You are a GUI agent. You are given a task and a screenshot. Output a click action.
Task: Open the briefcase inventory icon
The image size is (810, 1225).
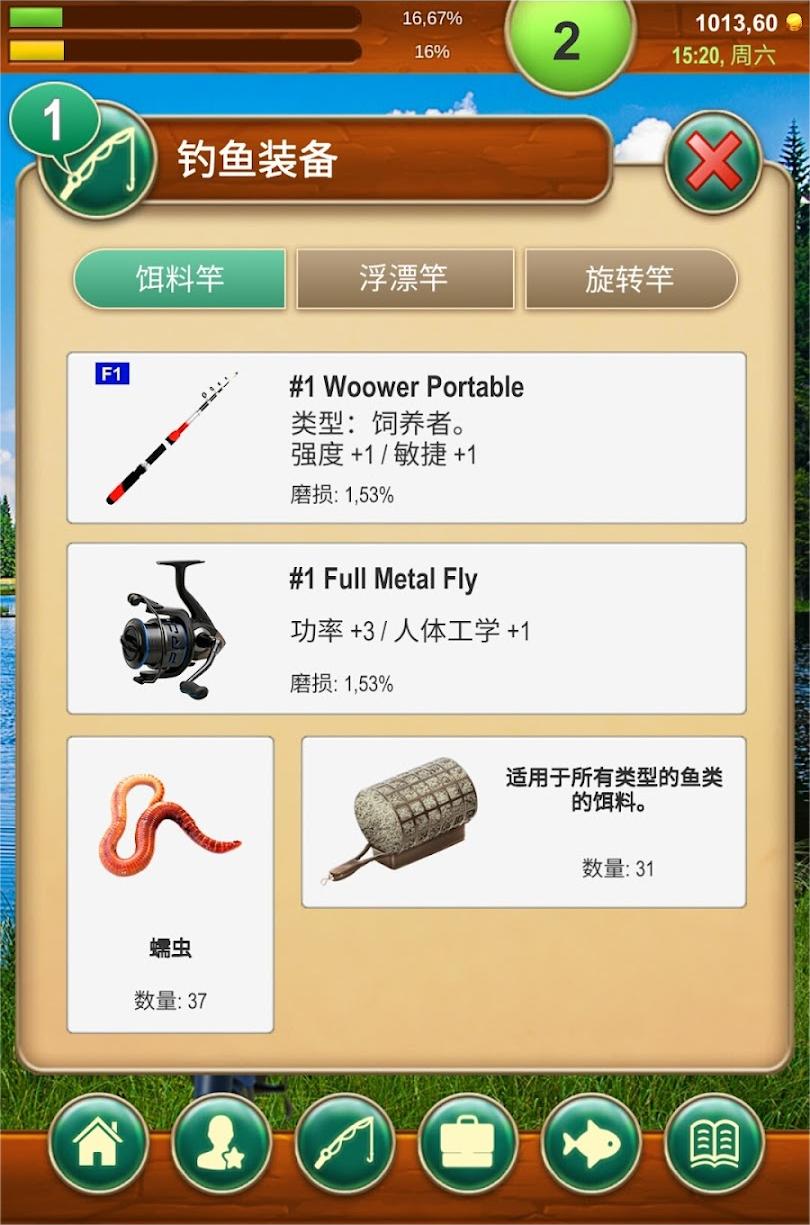point(467,1144)
